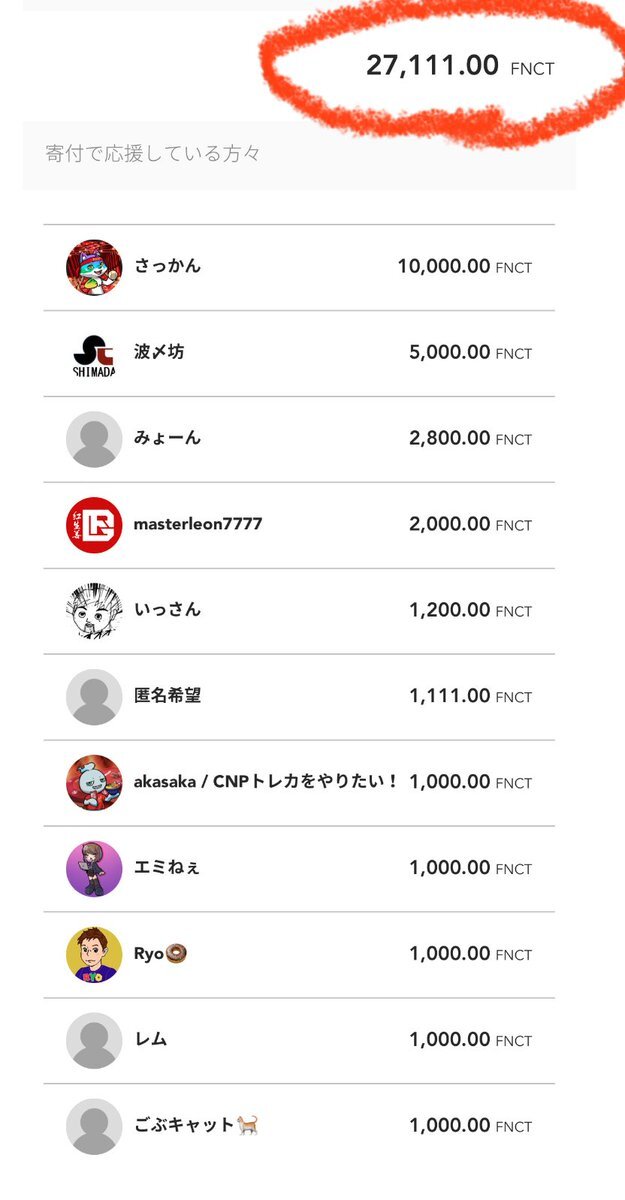Image resolution: width=625 pixels, height=1200 pixels.
Task: Select the レム supporter row
Action: [299, 1041]
